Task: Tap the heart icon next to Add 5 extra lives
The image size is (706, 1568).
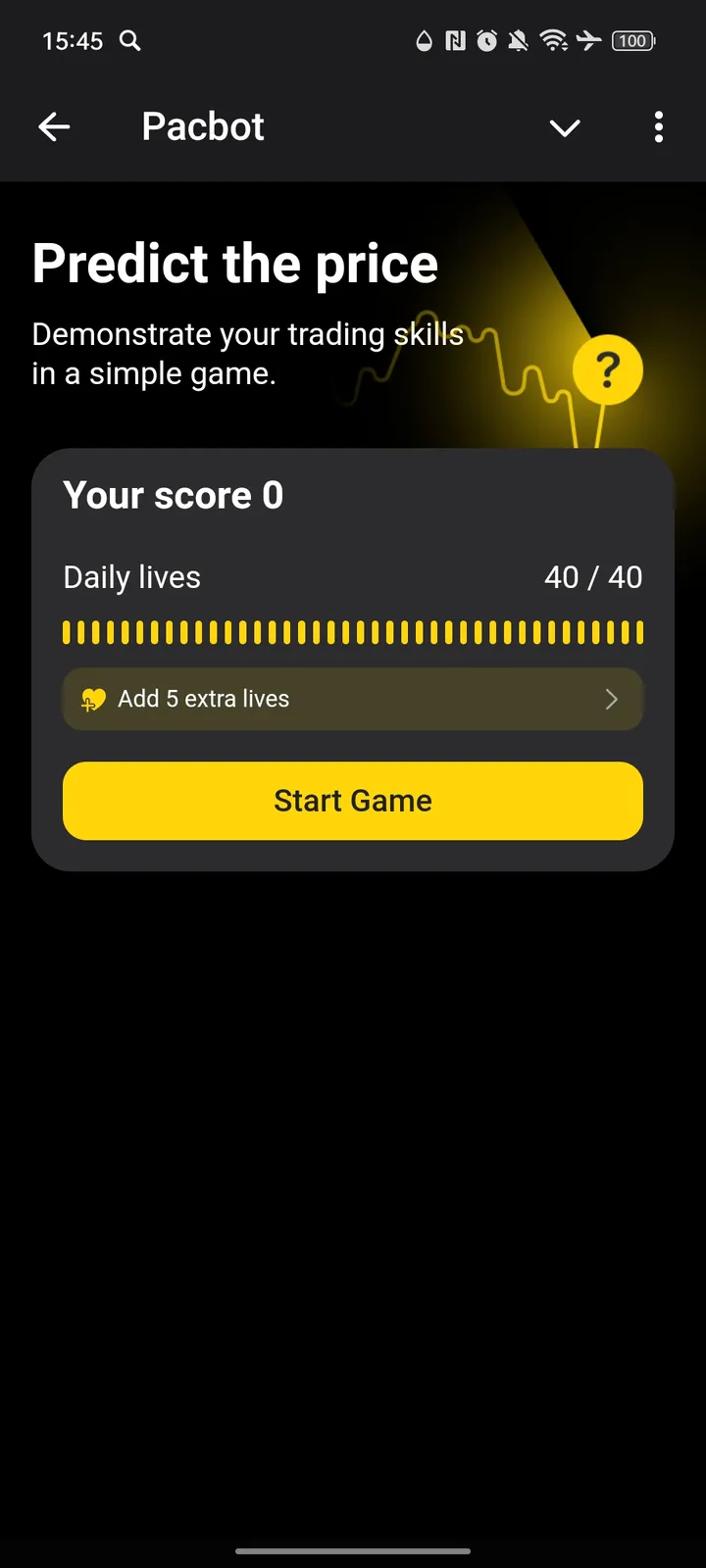Action: tap(93, 699)
